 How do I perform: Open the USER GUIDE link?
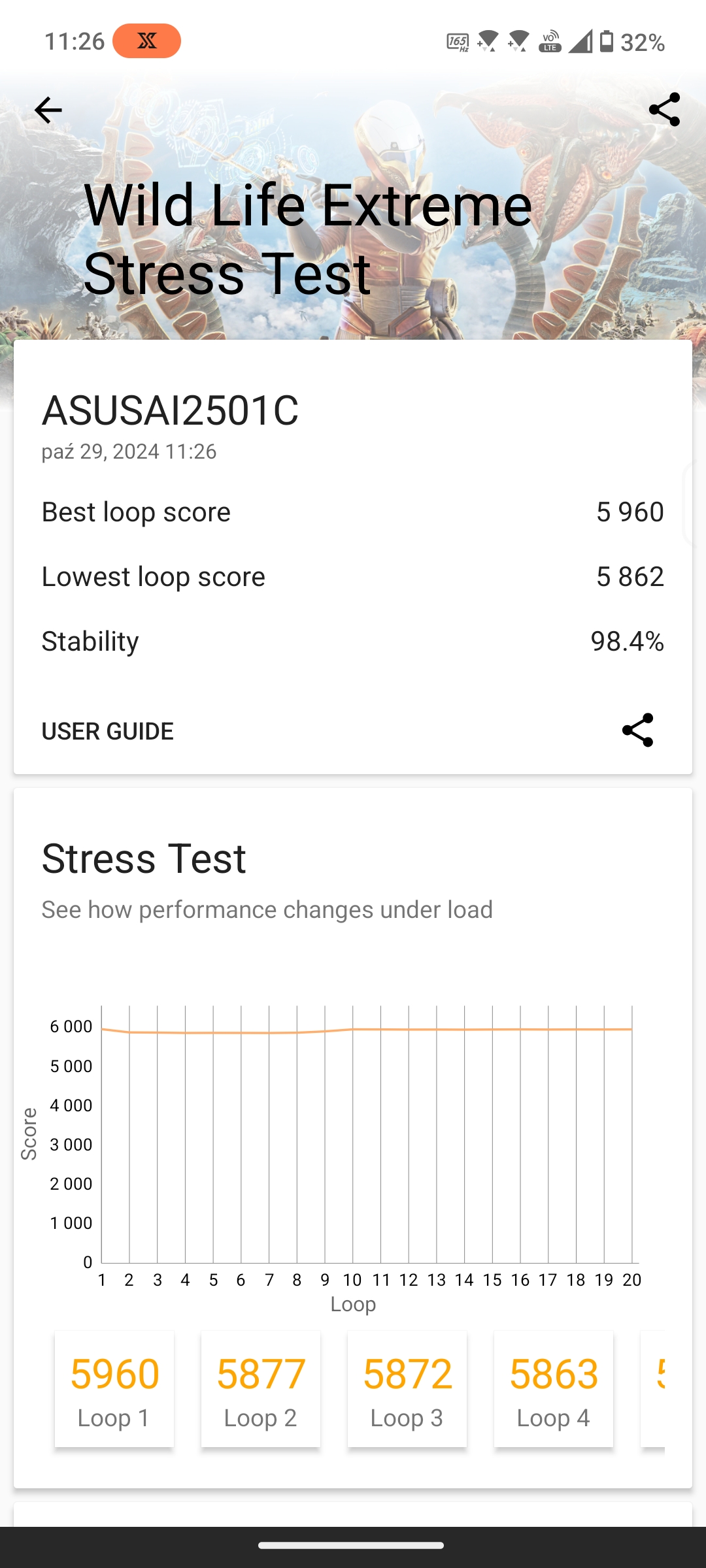108,731
